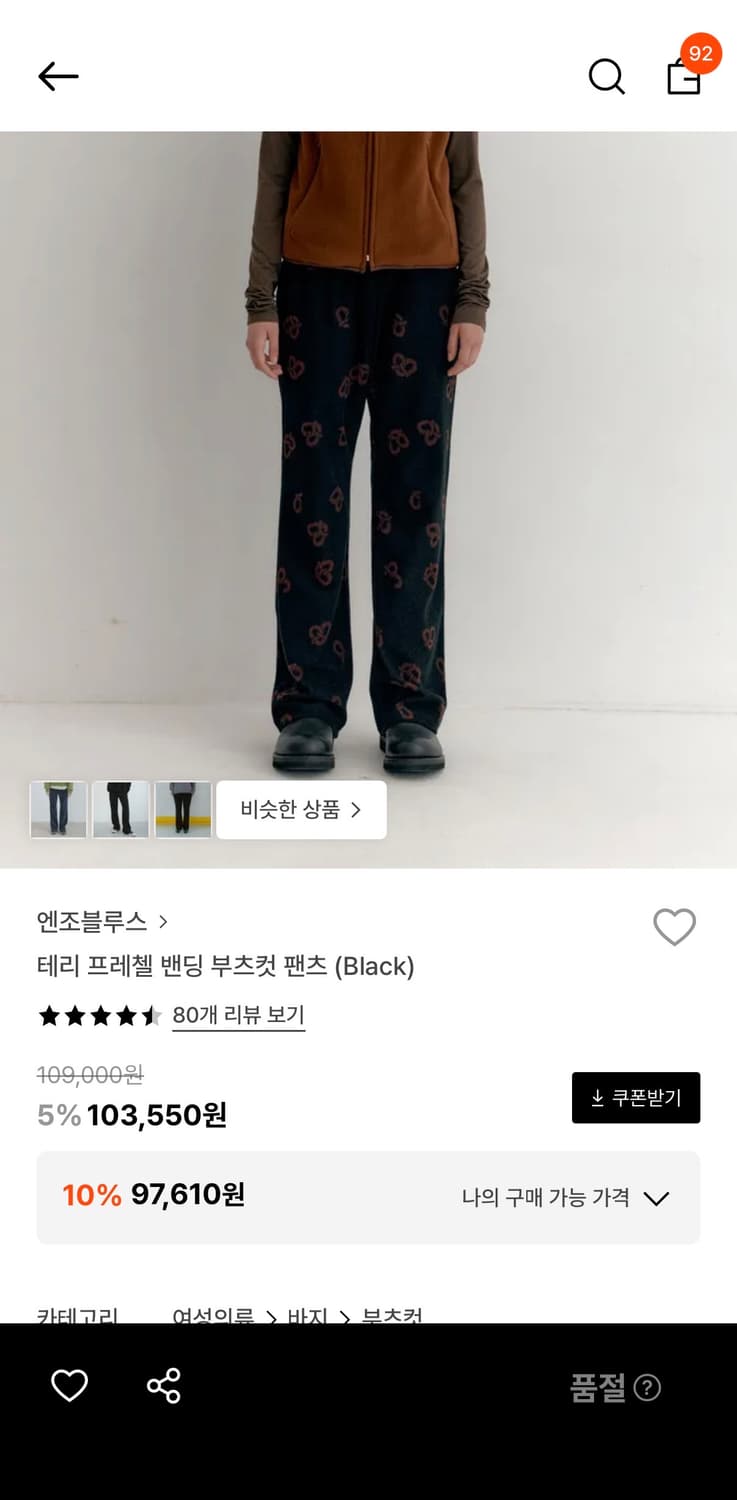Expand brand page via 엔조블루스 chevron

point(163,921)
